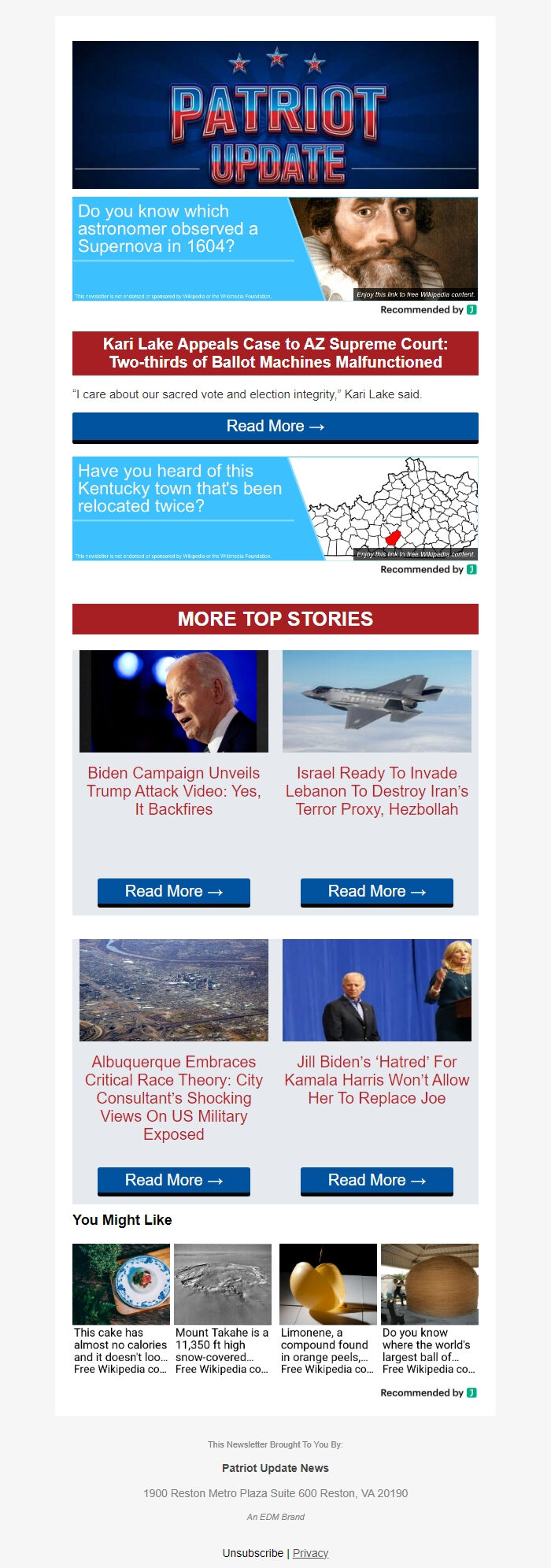
Task: Tap the Biden speaking photo thumbnail
Action: (173, 701)
